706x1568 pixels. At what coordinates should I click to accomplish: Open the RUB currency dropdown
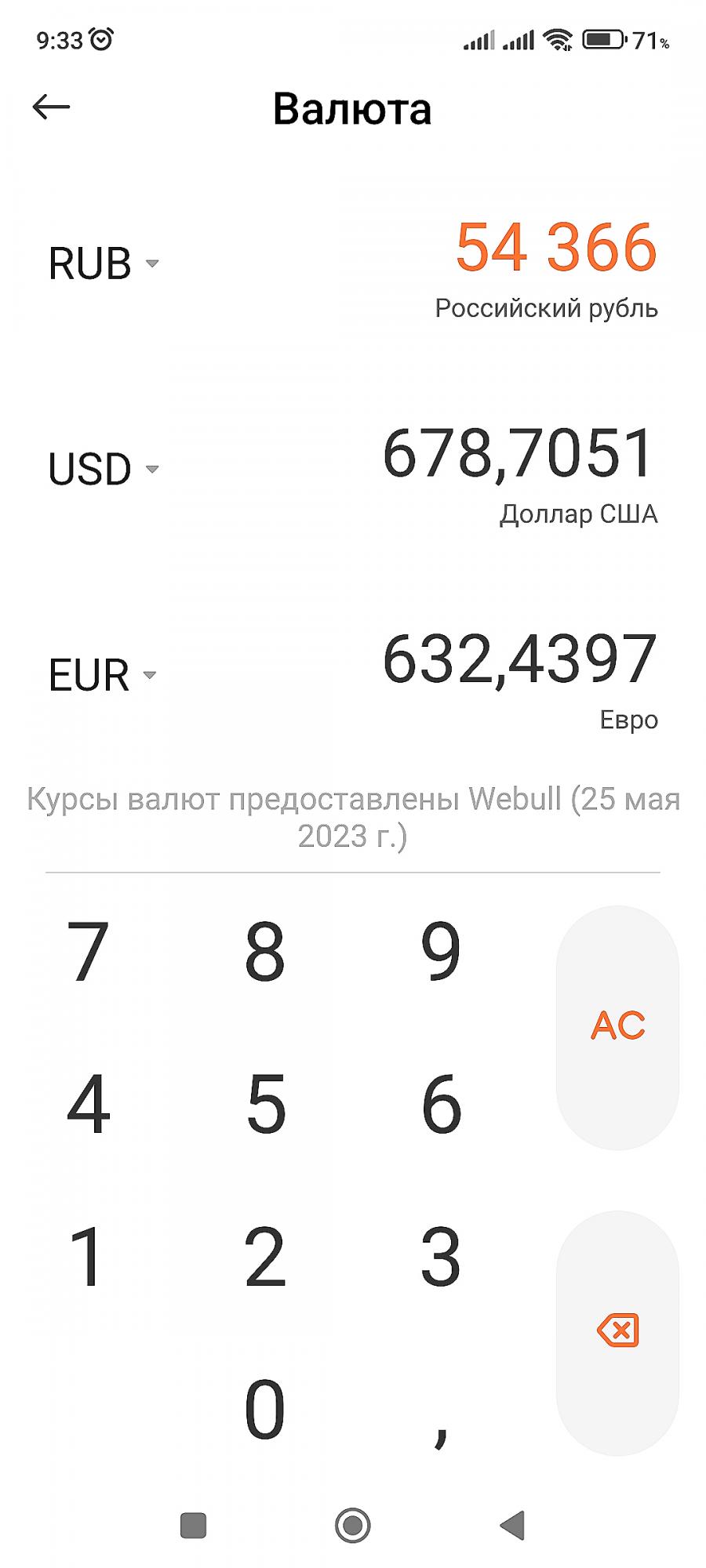tap(104, 263)
